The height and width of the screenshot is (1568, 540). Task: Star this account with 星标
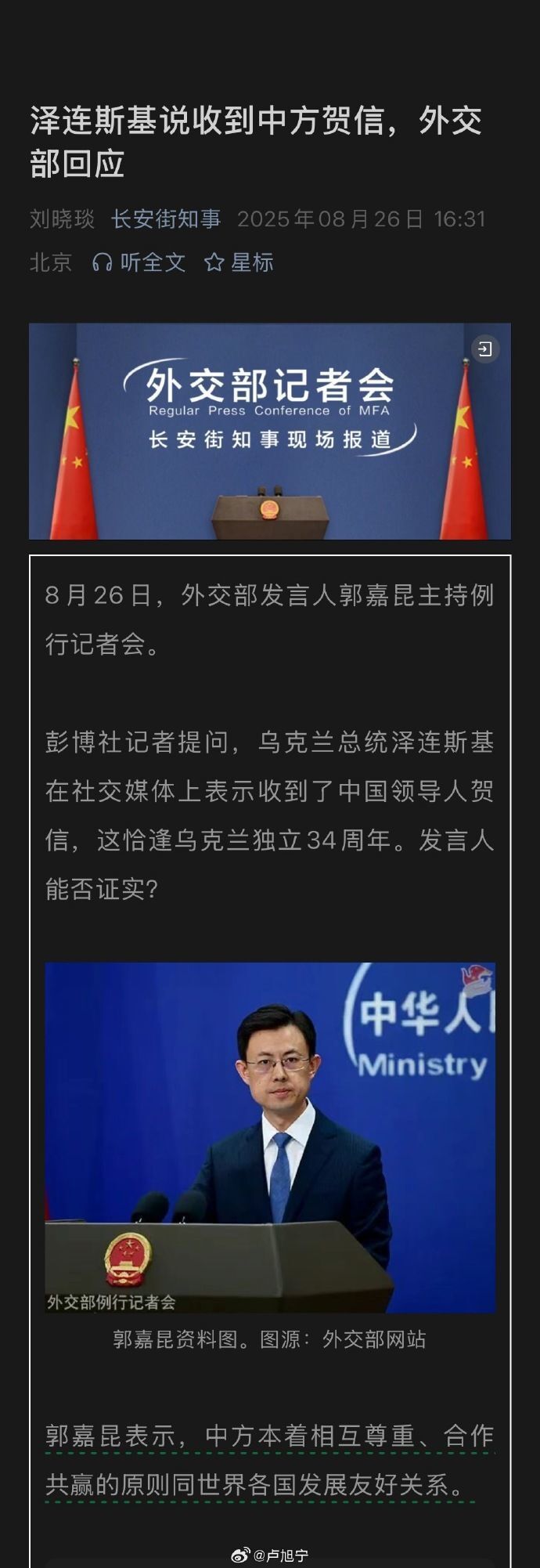coord(239,262)
